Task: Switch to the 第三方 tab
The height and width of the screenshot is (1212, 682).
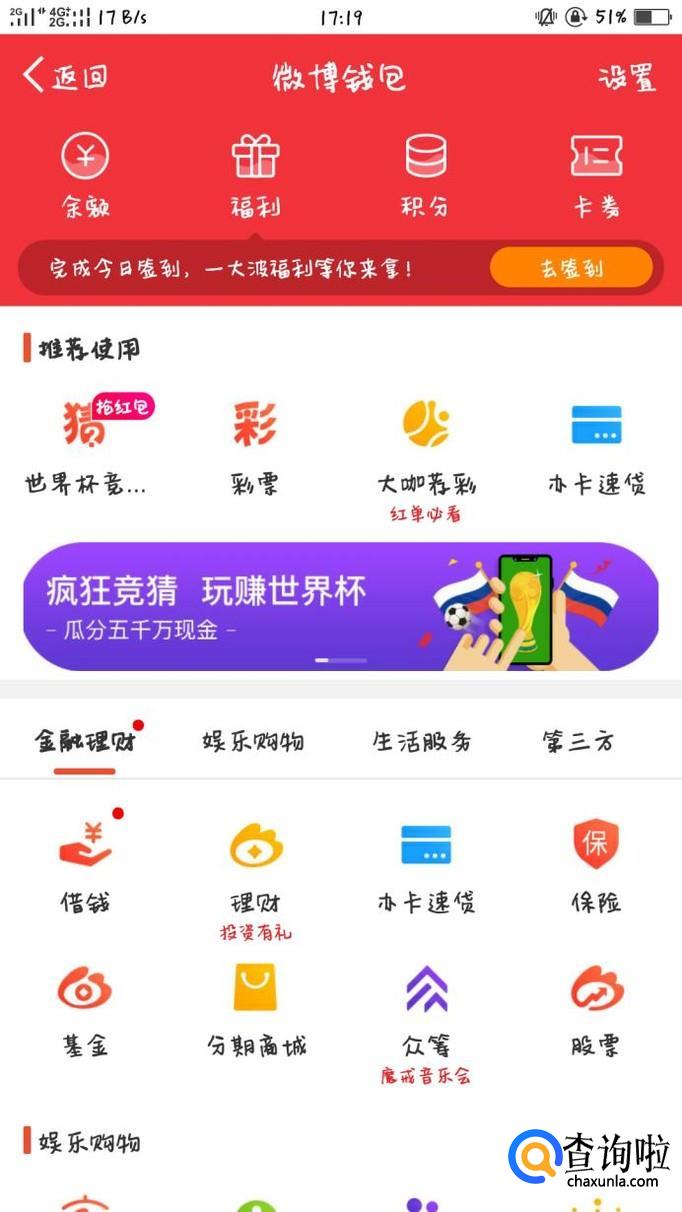Action: [x=578, y=741]
